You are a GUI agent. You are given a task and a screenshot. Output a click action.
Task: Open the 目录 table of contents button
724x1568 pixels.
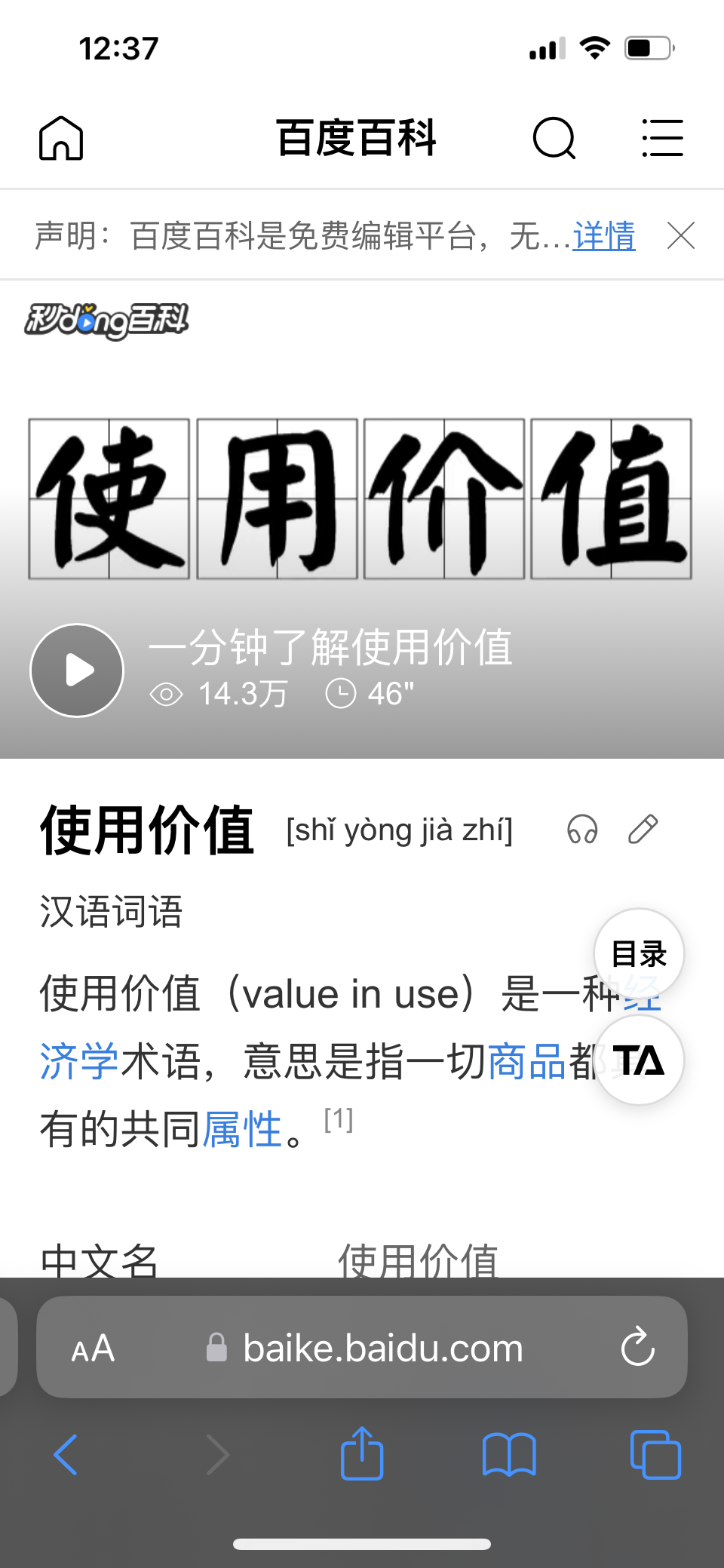click(x=639, y=954)
